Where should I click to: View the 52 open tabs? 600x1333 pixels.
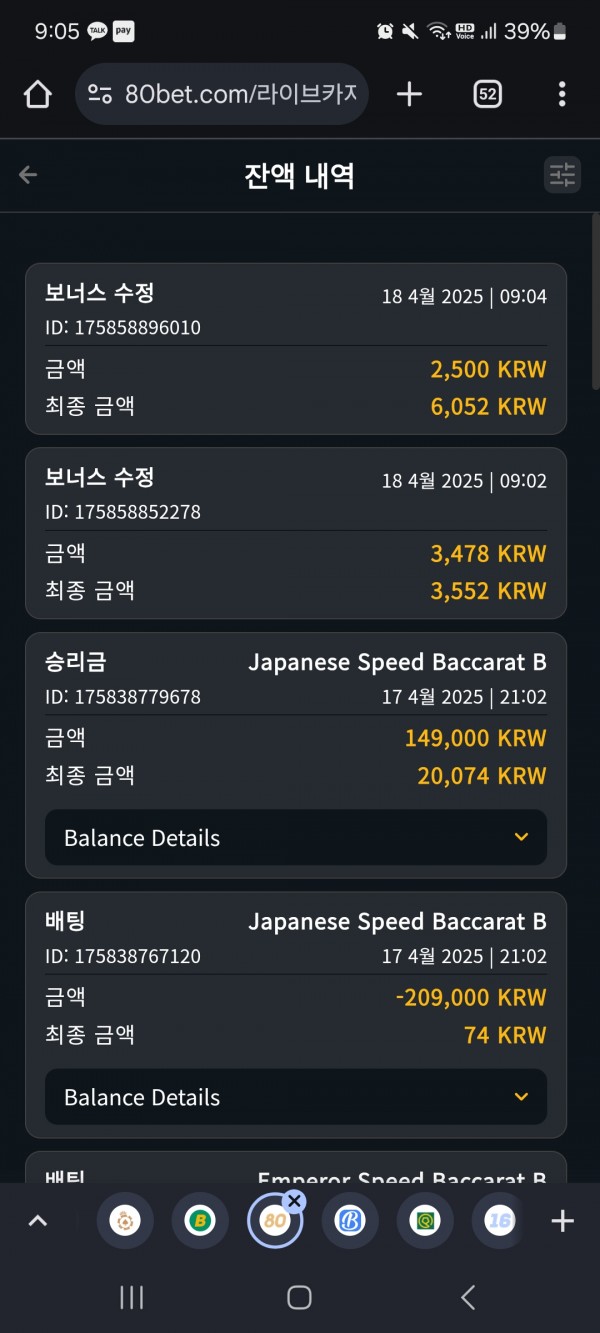pos(487,94)
